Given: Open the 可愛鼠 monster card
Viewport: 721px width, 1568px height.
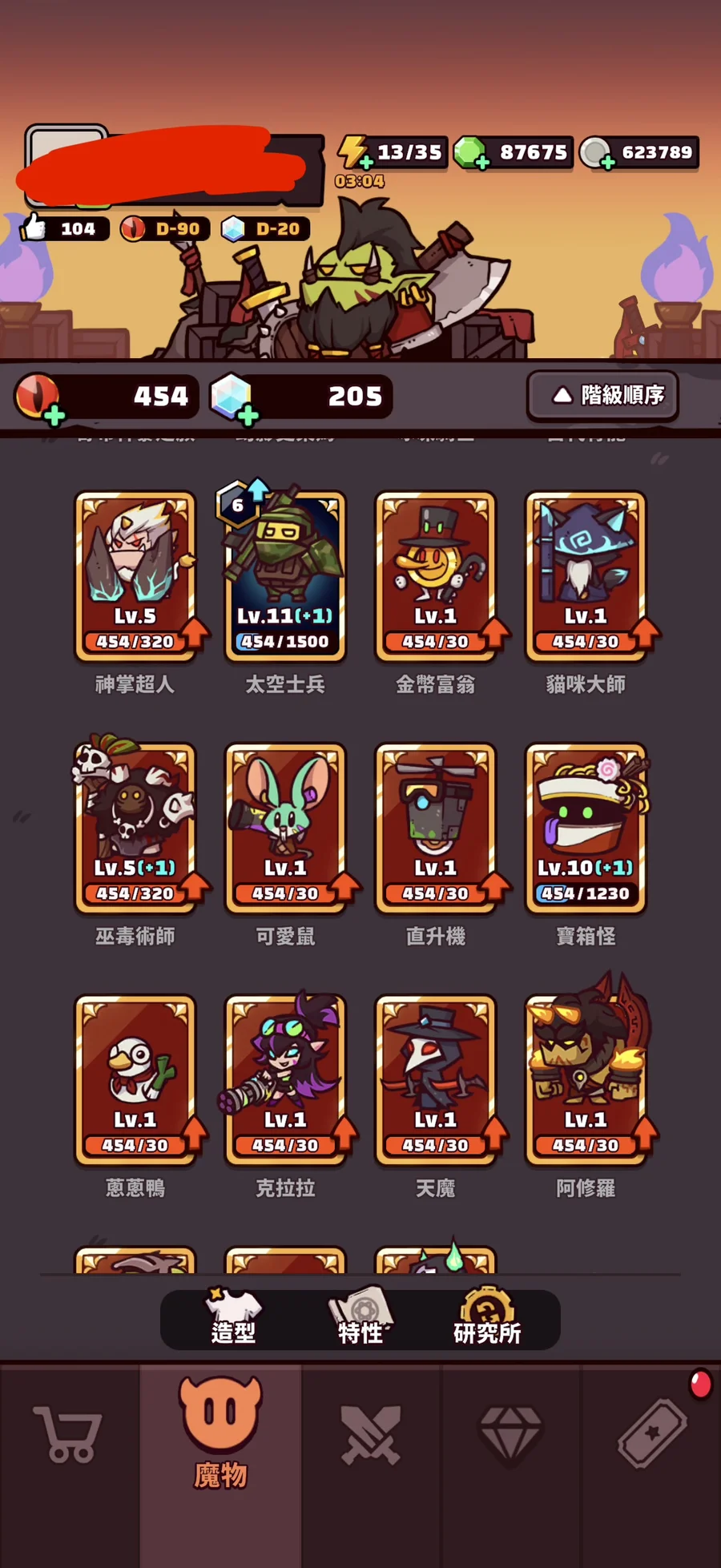Looking at the screenshot, I should tap(285, 828).
